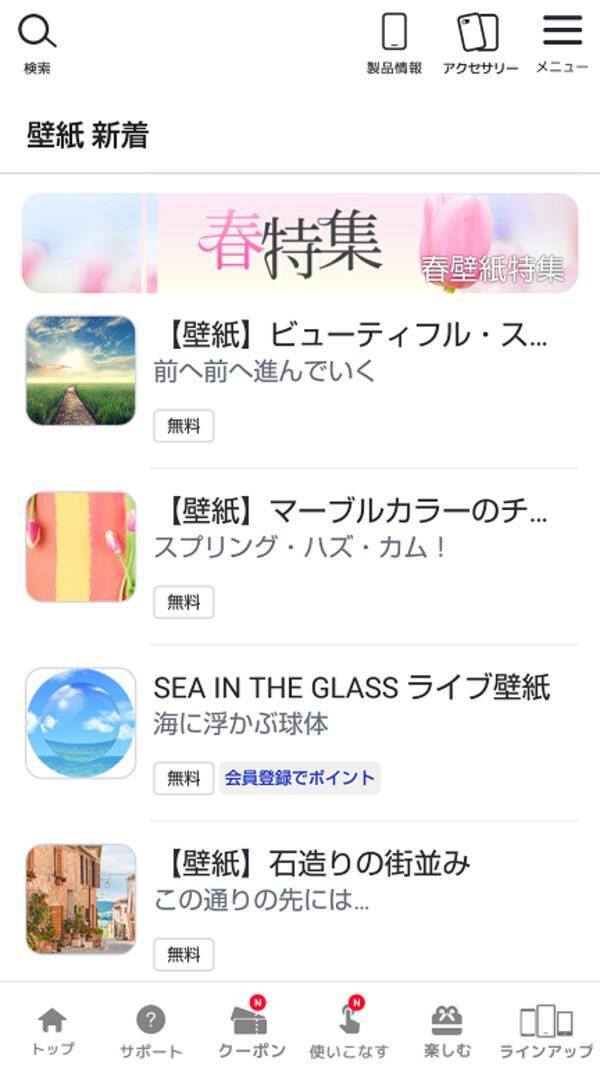600x1081 pixels.
Task: Open the 検索 search icon
Action: click(37, 43)
